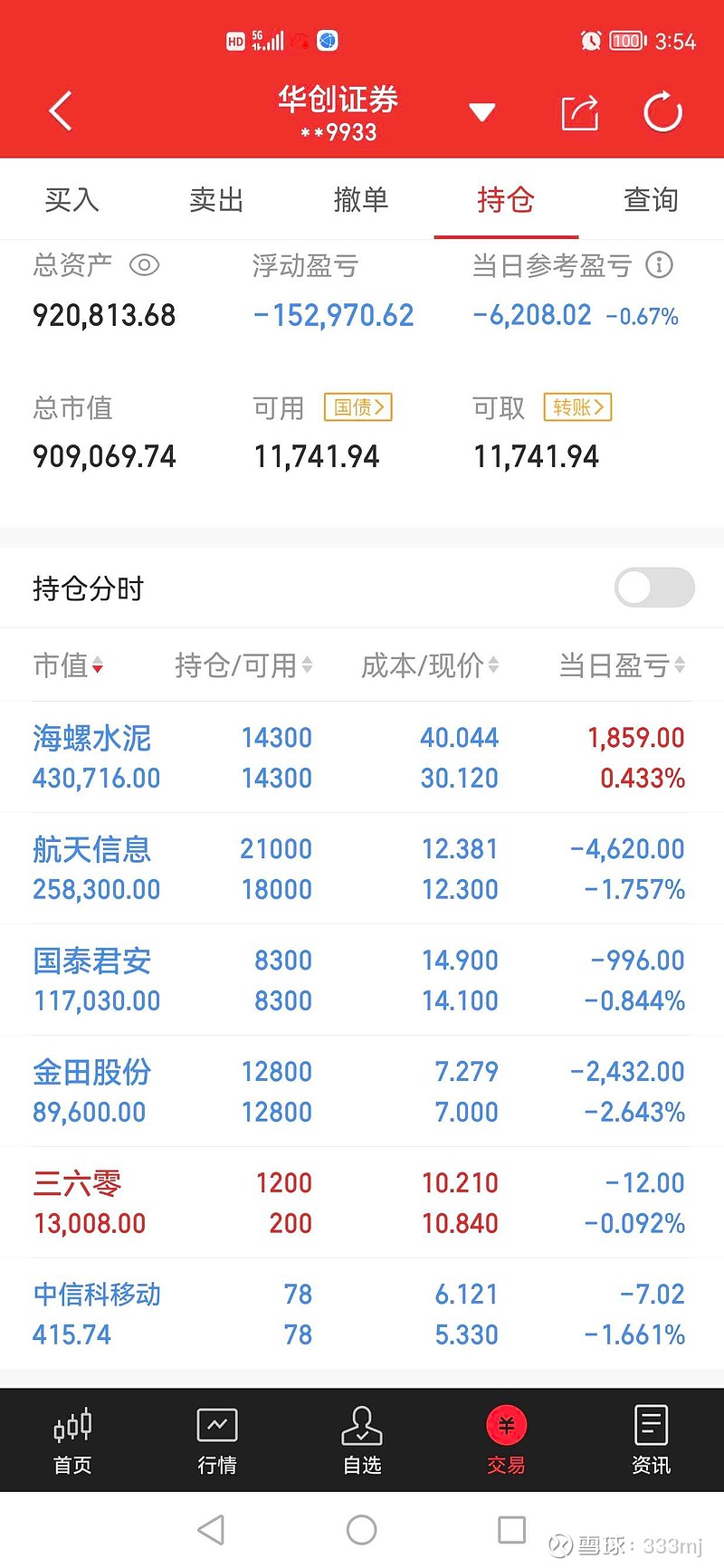This screenshot has width=724, height=1568.
Task: Switch to the 买入 tab
Action: [72, 199]
